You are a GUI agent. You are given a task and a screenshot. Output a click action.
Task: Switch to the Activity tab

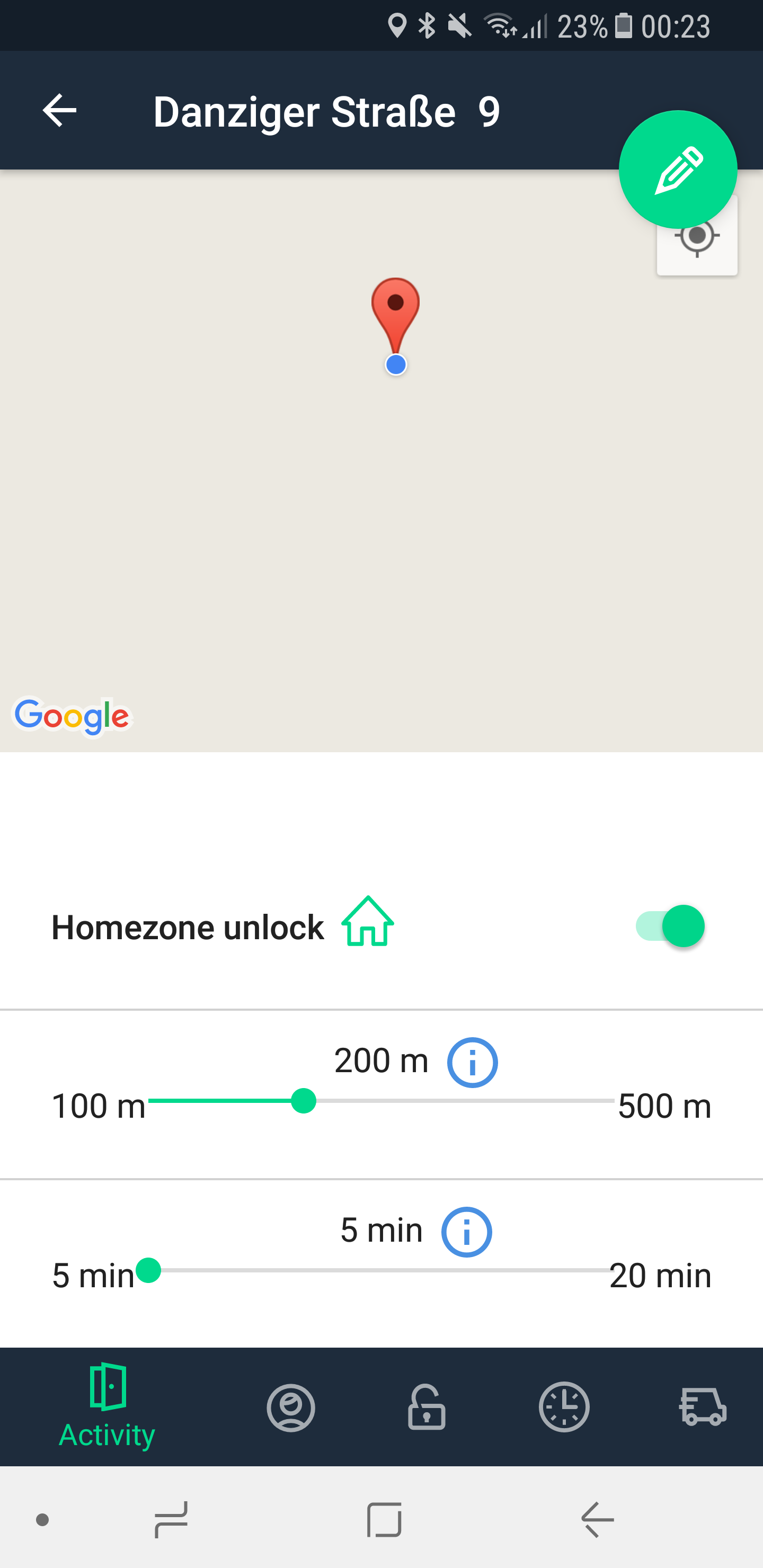click(x=107, y=1406)
